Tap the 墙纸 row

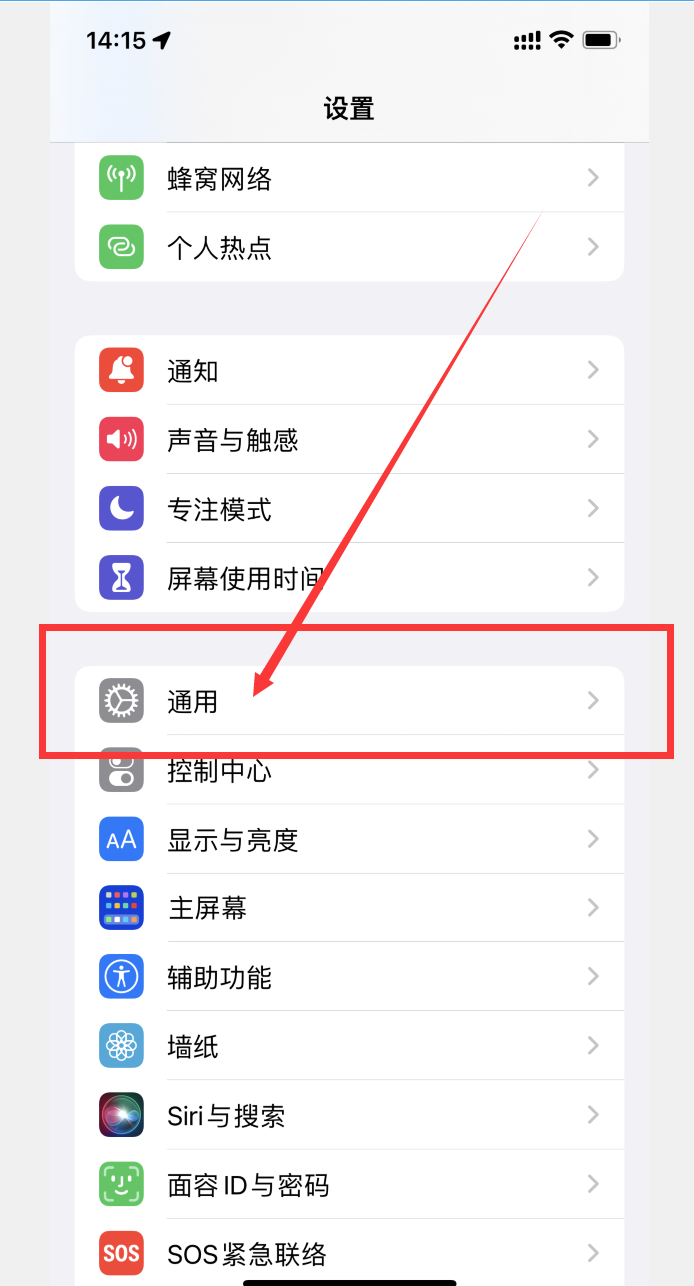pos(348,1046)
